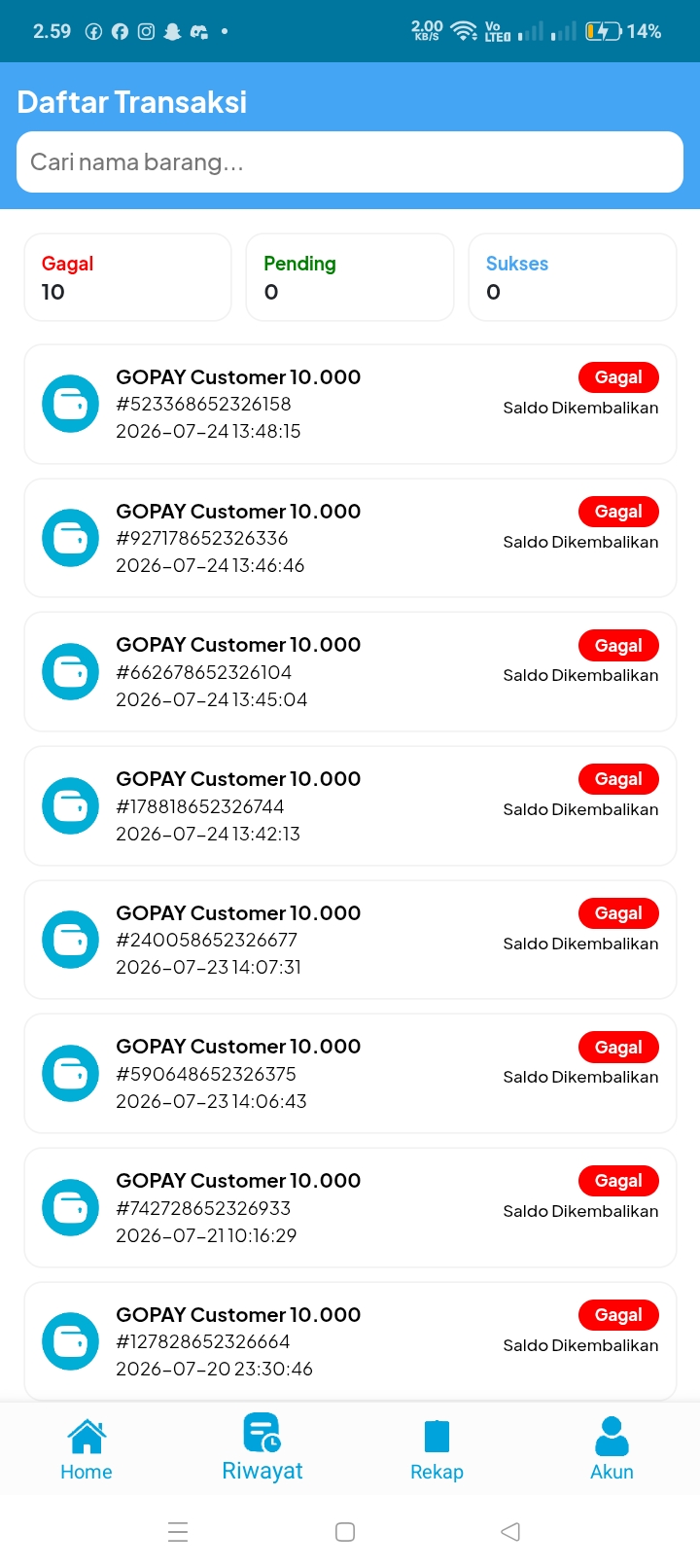This screenshot has width=700, height=1568.
Task: Open the Akun tab
Action: [612, 1449]
